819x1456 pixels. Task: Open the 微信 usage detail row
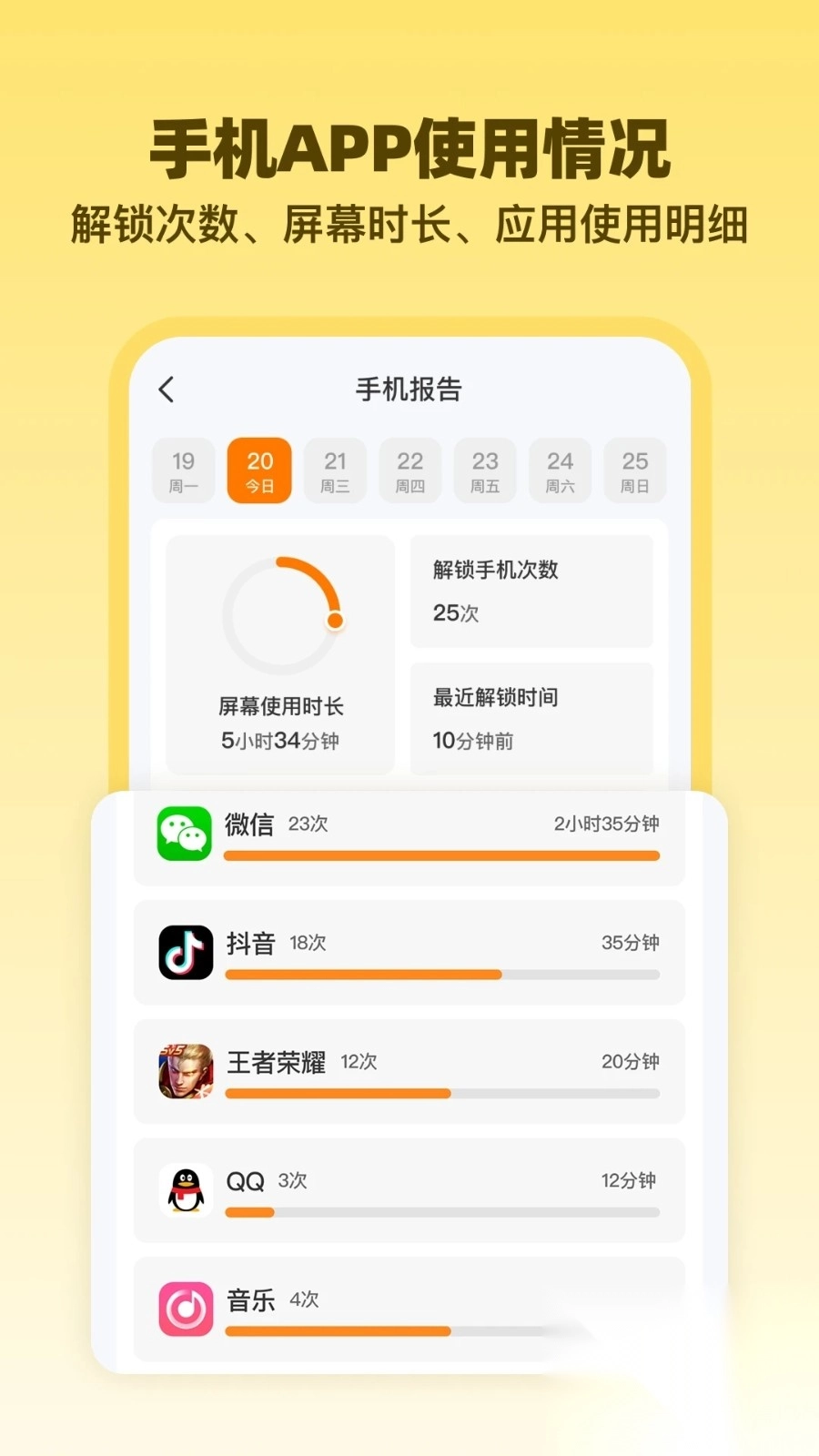(x=408, y=835)
